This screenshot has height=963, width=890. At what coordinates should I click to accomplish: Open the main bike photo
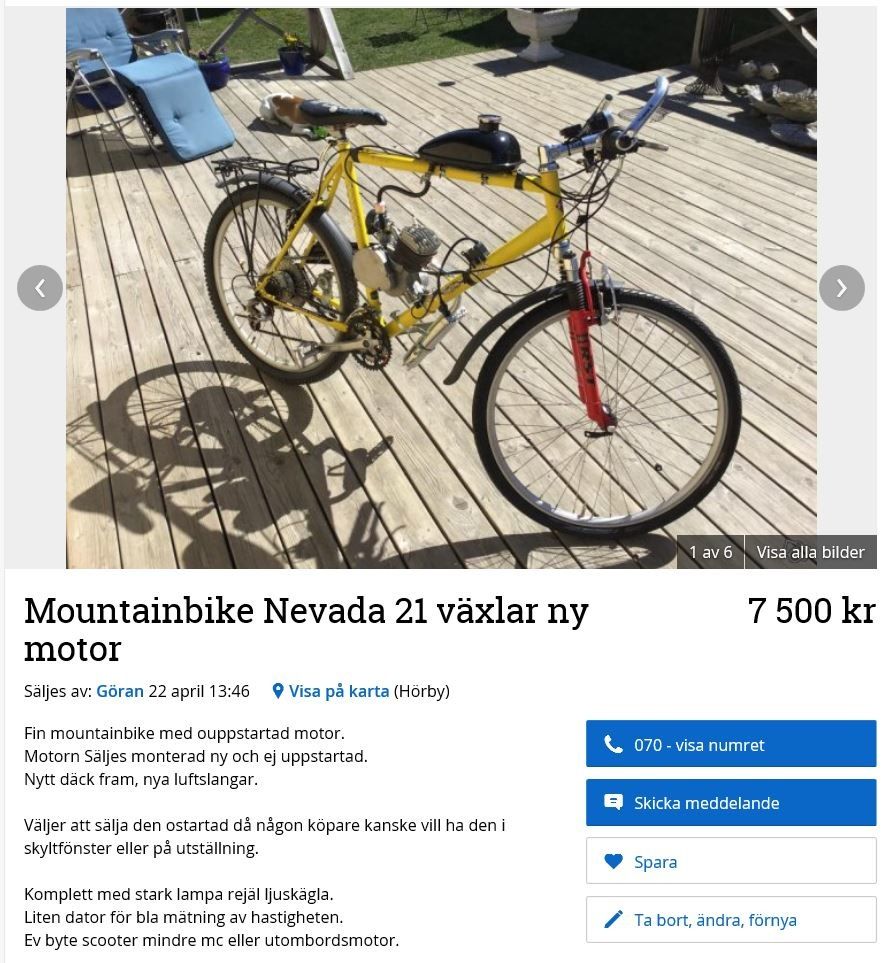point(441,287)
